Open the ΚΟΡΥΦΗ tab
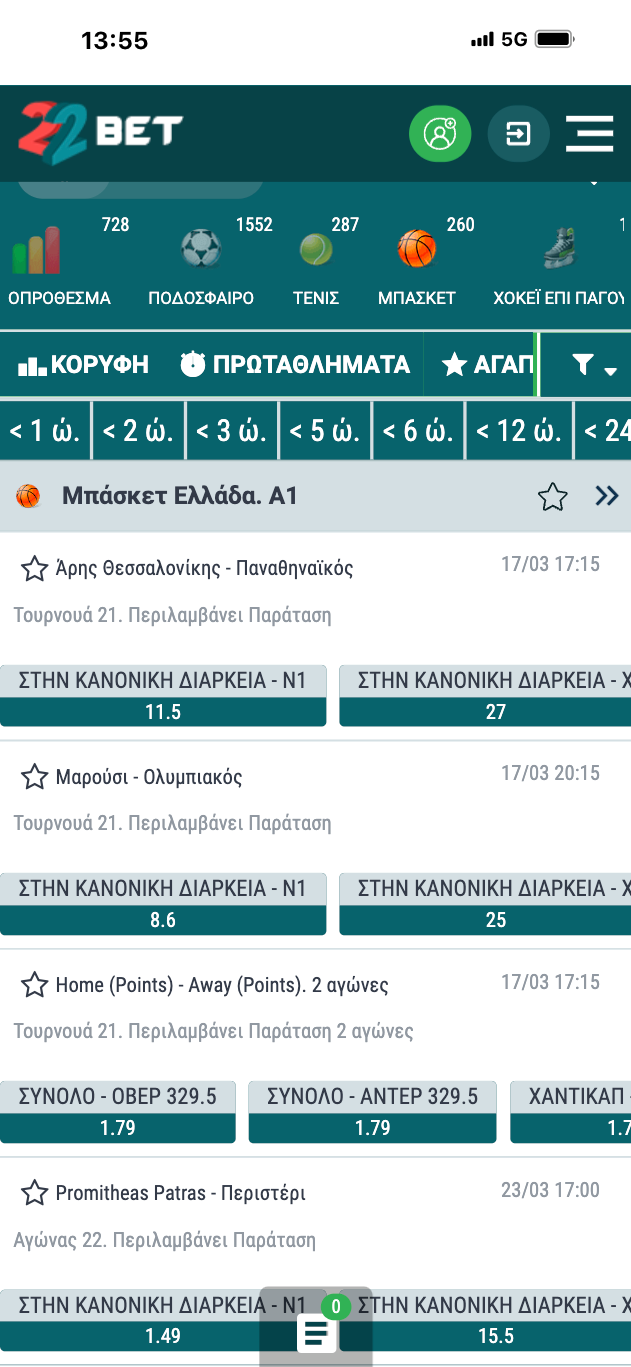631x1367 pixels. 83,365
